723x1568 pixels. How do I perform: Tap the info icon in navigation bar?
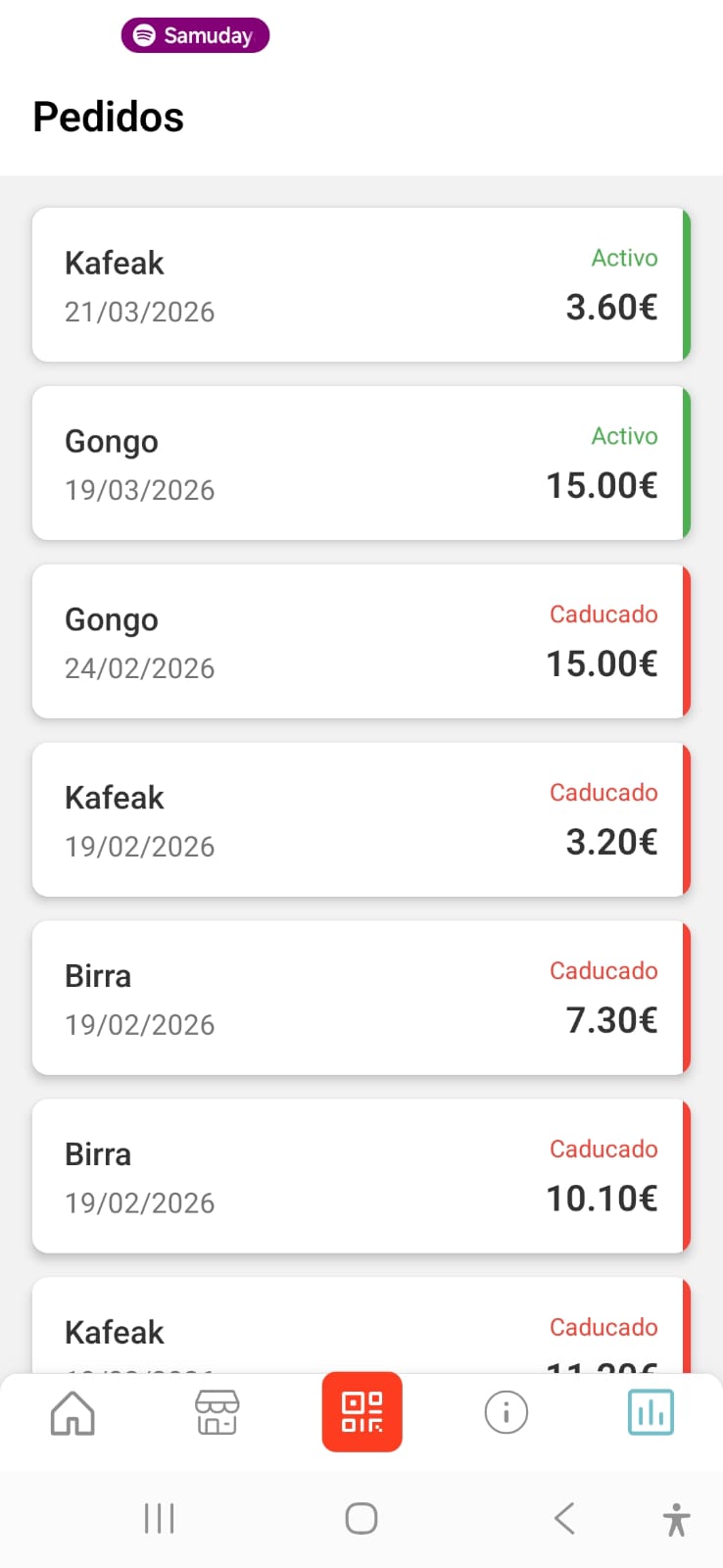pos(506,1412)
